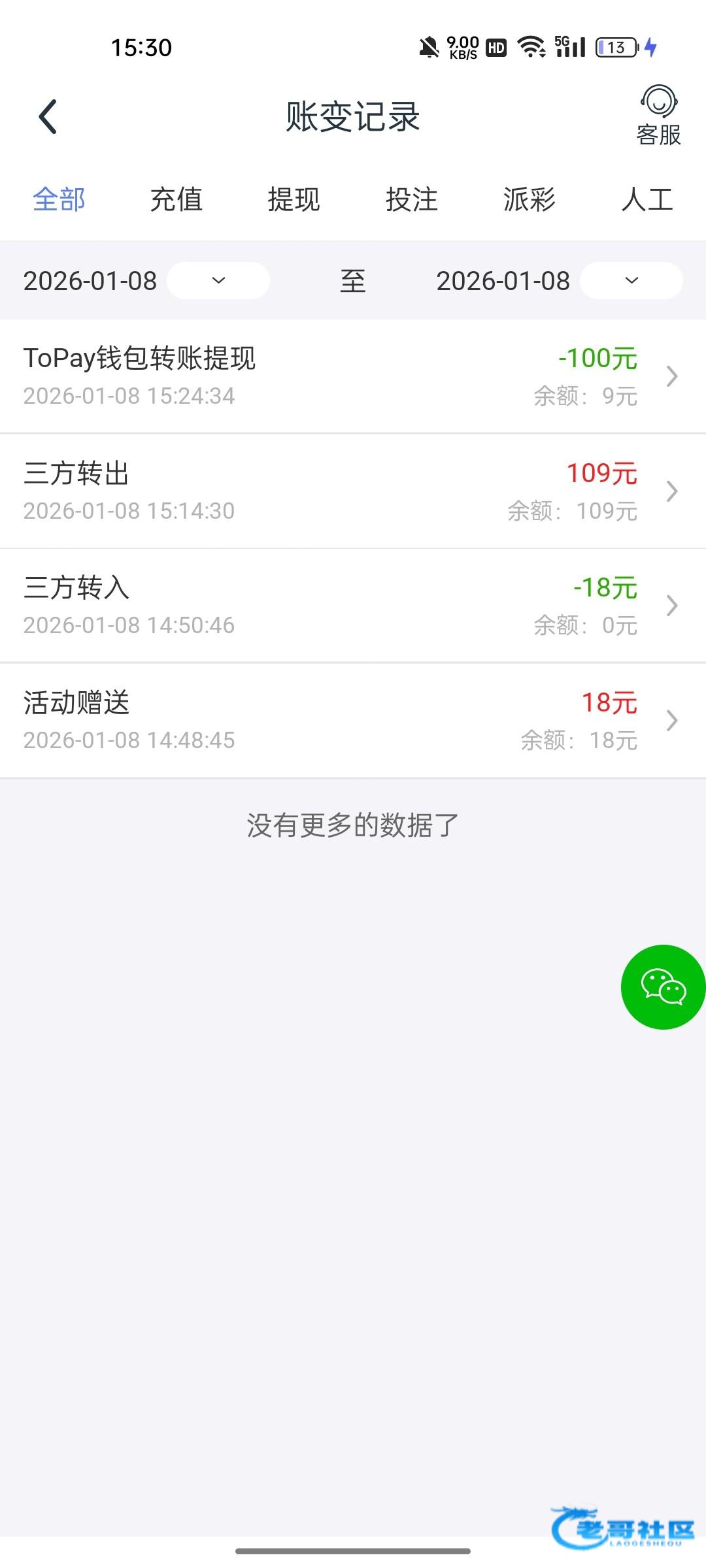Go back from 账变记录 page
706x1568 pixels.
48,117
